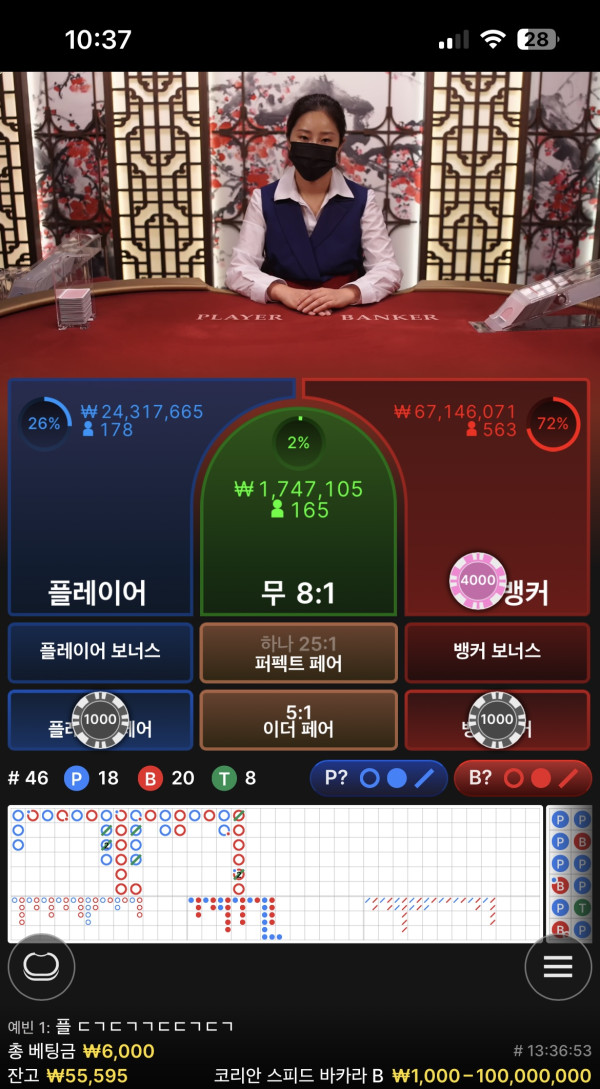
Task: Bet on 이더 페어 5:1
Action: click(298, 720)
